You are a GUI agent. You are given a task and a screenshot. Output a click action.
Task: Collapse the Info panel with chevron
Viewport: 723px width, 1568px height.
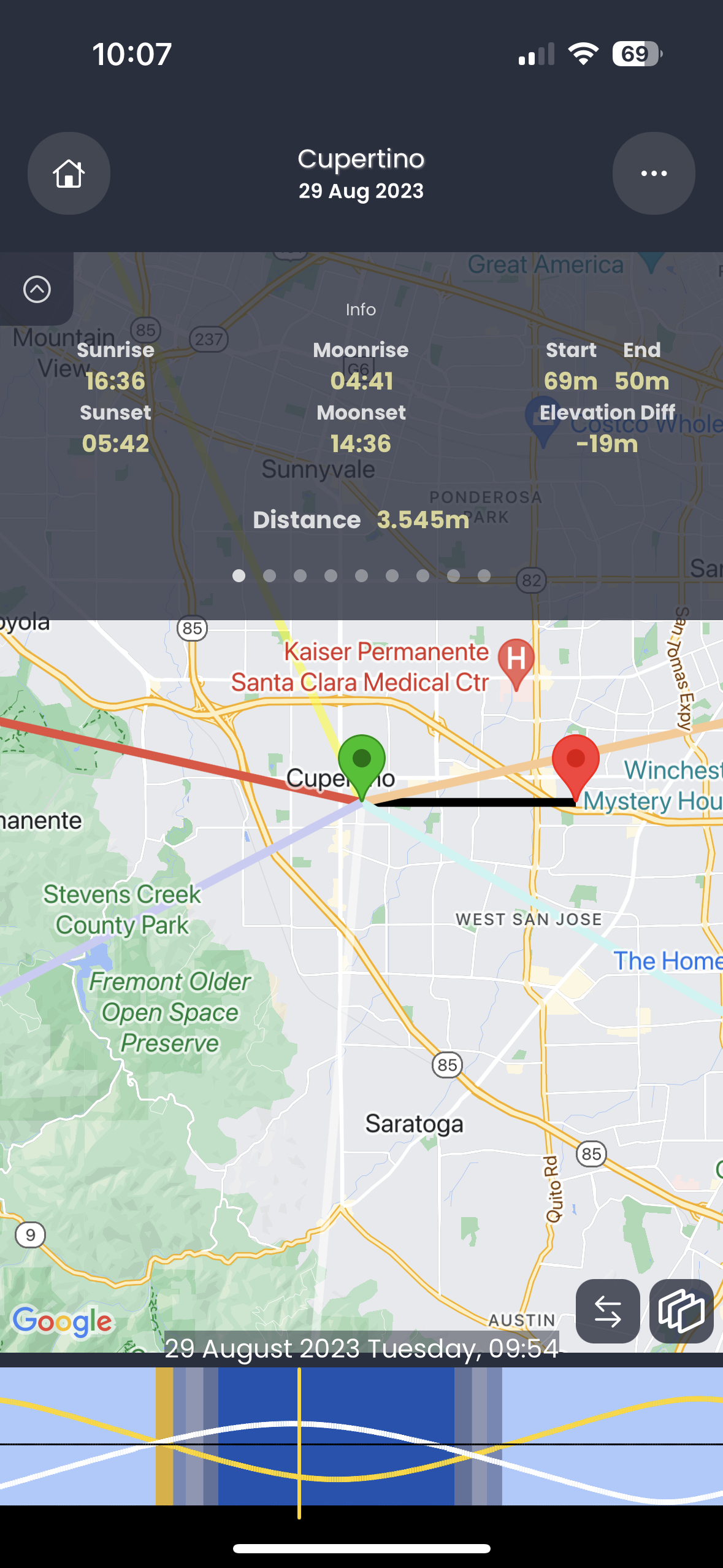coord(37,289)
